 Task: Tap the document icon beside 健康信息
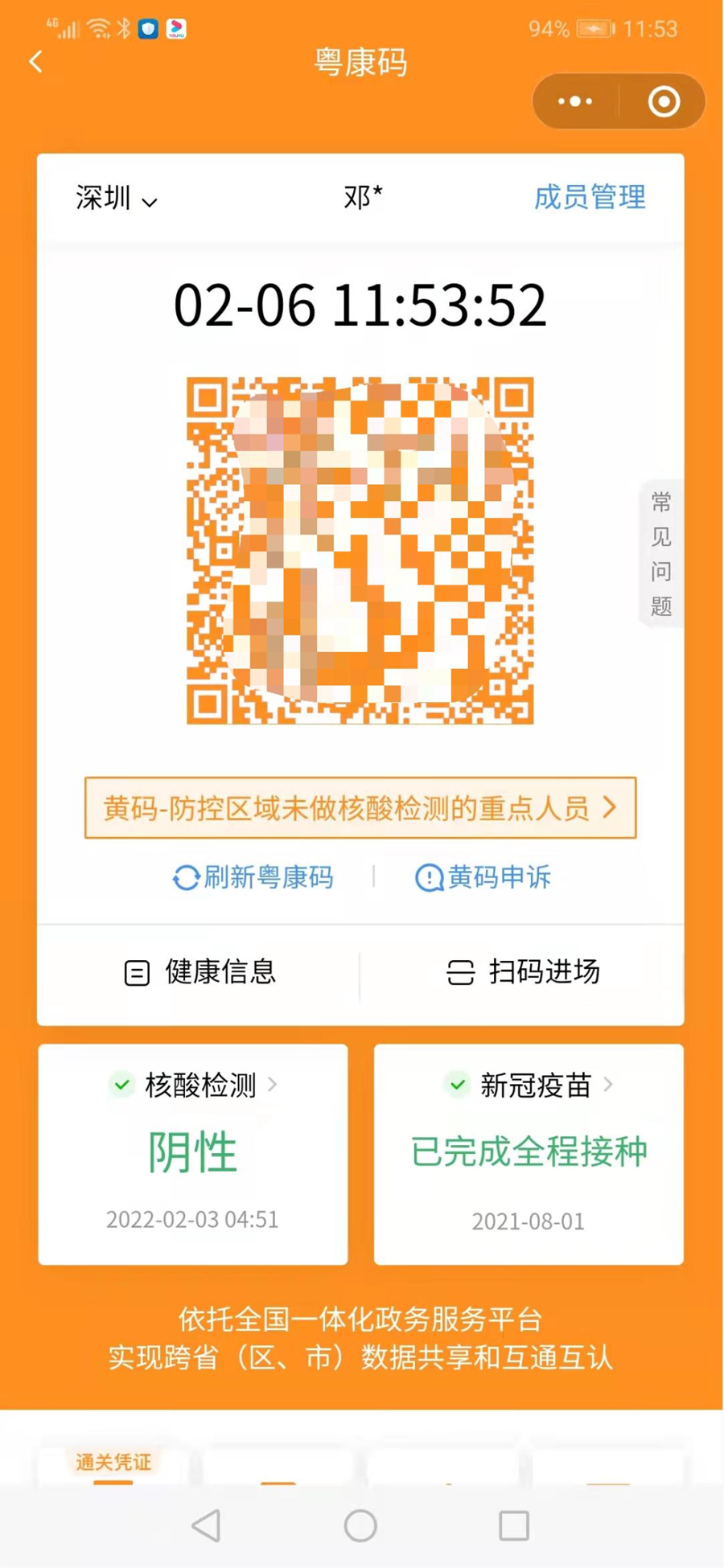click(135, 973)
